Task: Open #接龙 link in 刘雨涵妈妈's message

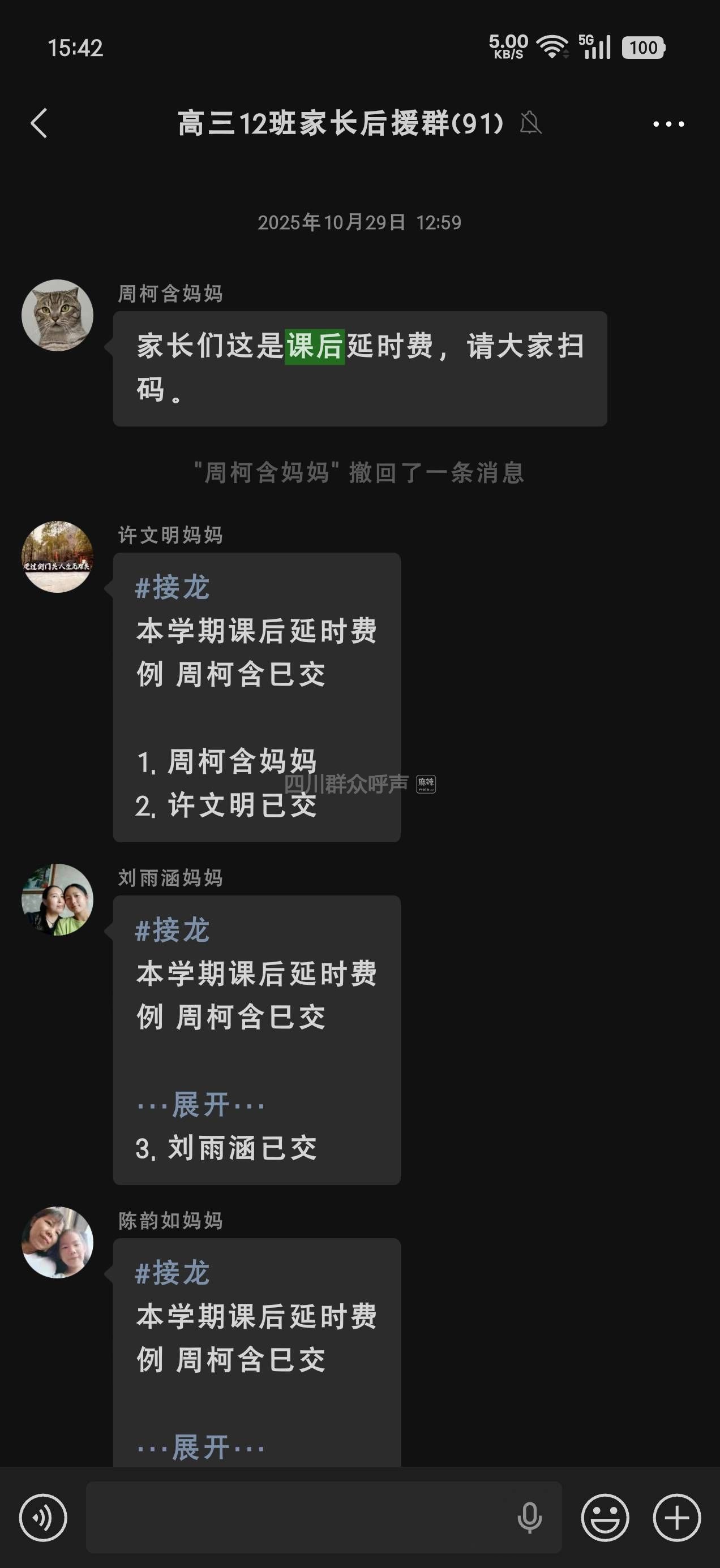Action: 173,931
